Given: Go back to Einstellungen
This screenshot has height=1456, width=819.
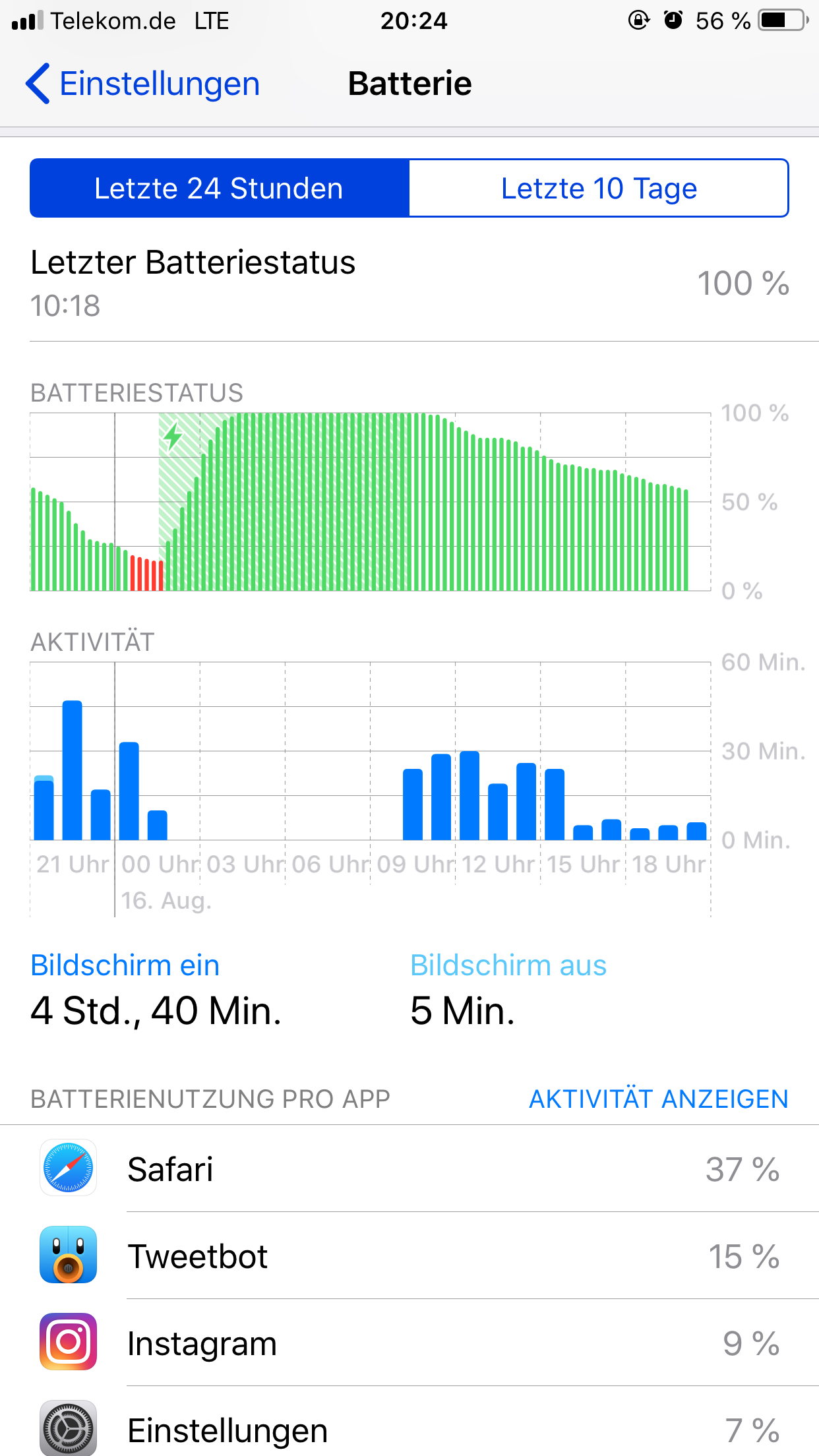Looking at the screenshot, I should [x=142, y=84].
